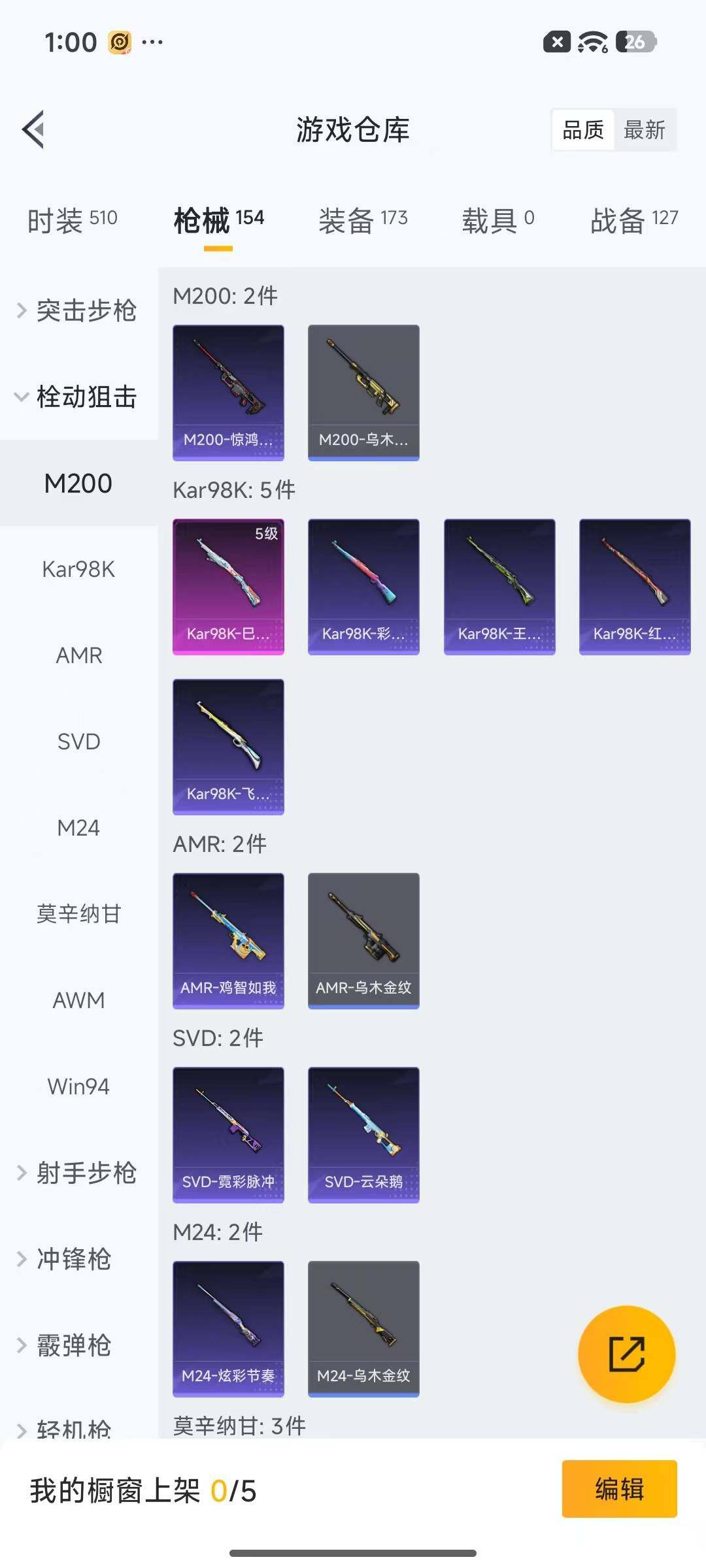Switch to the 时装 tab
This screenshot has height=1568, width=706.
(72, 220)
